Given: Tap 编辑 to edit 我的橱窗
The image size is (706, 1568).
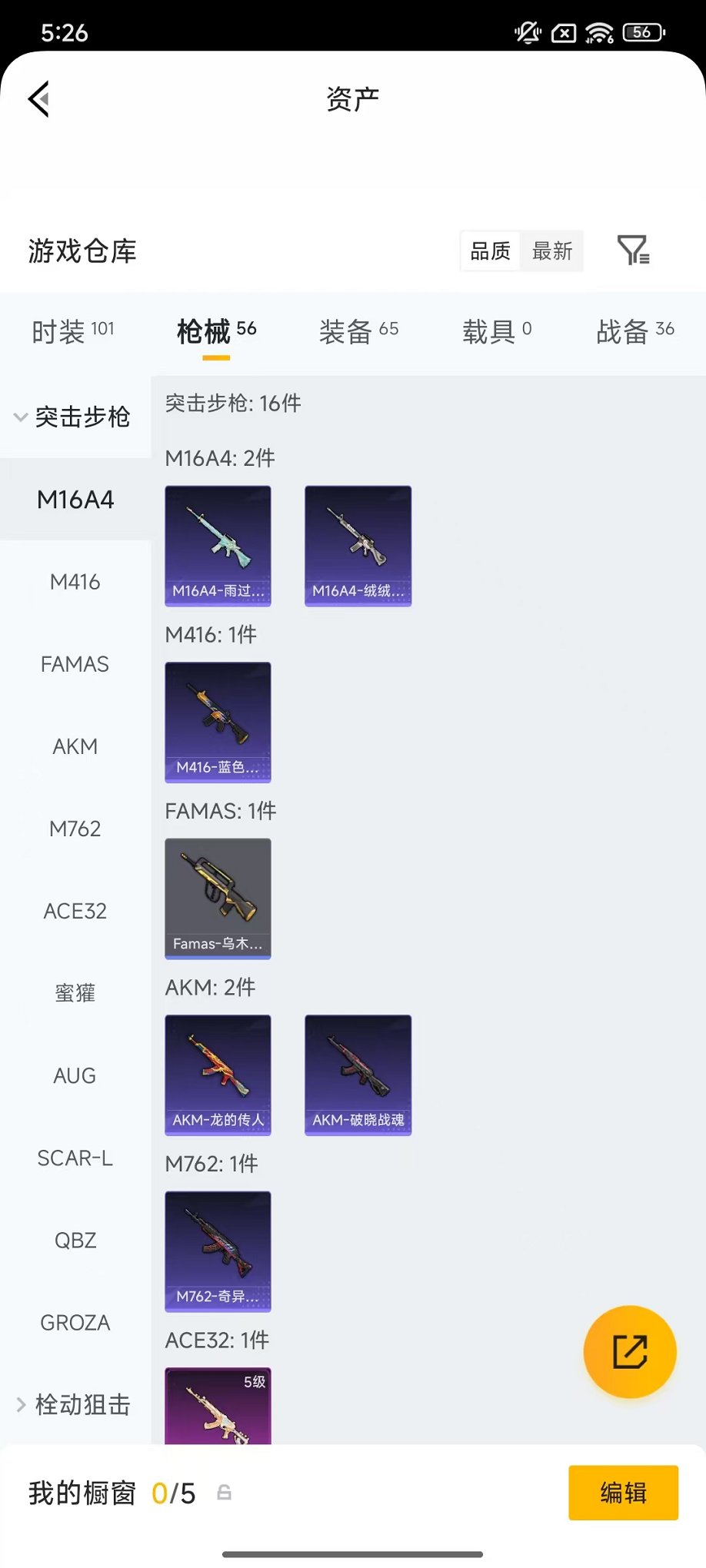Looking at the screenshot, I should [x=623, y=1493].
